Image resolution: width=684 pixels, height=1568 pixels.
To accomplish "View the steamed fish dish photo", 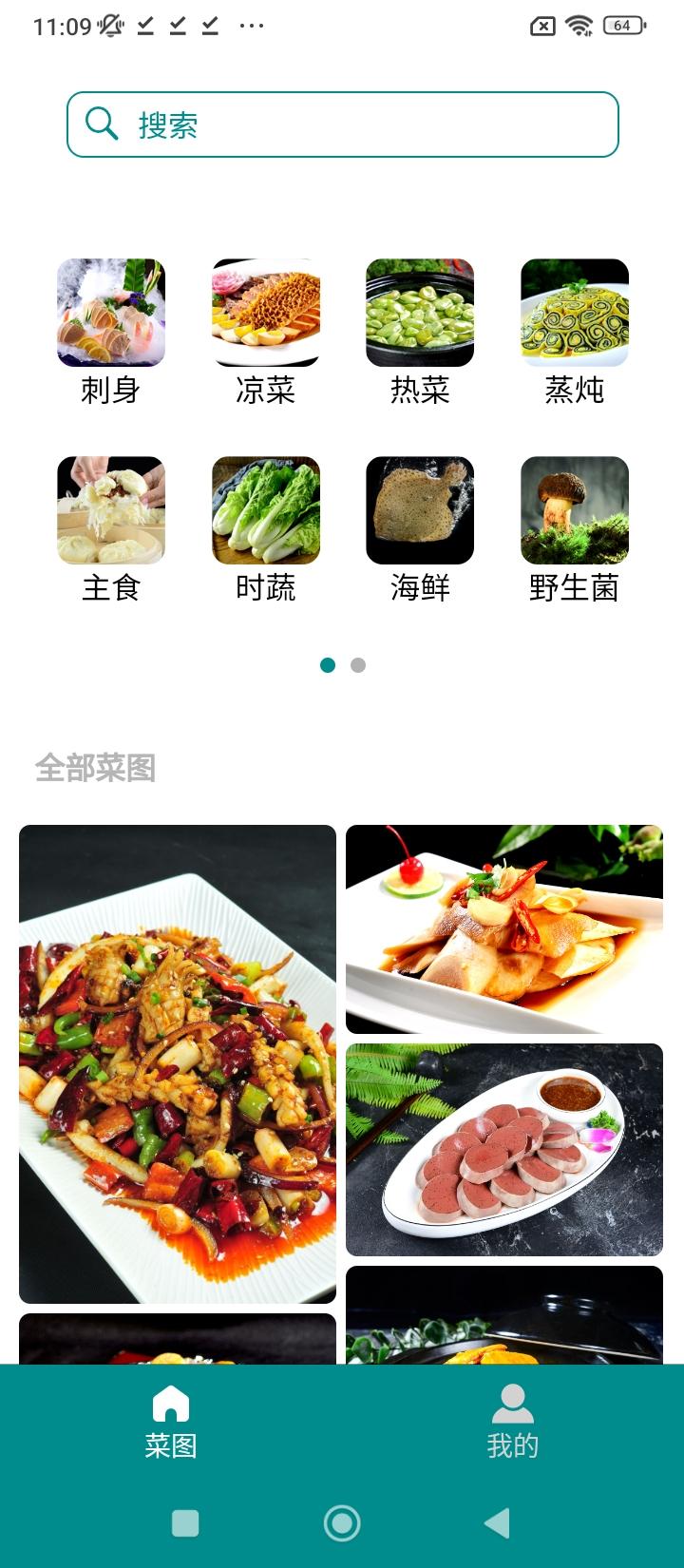I will 504,927.
